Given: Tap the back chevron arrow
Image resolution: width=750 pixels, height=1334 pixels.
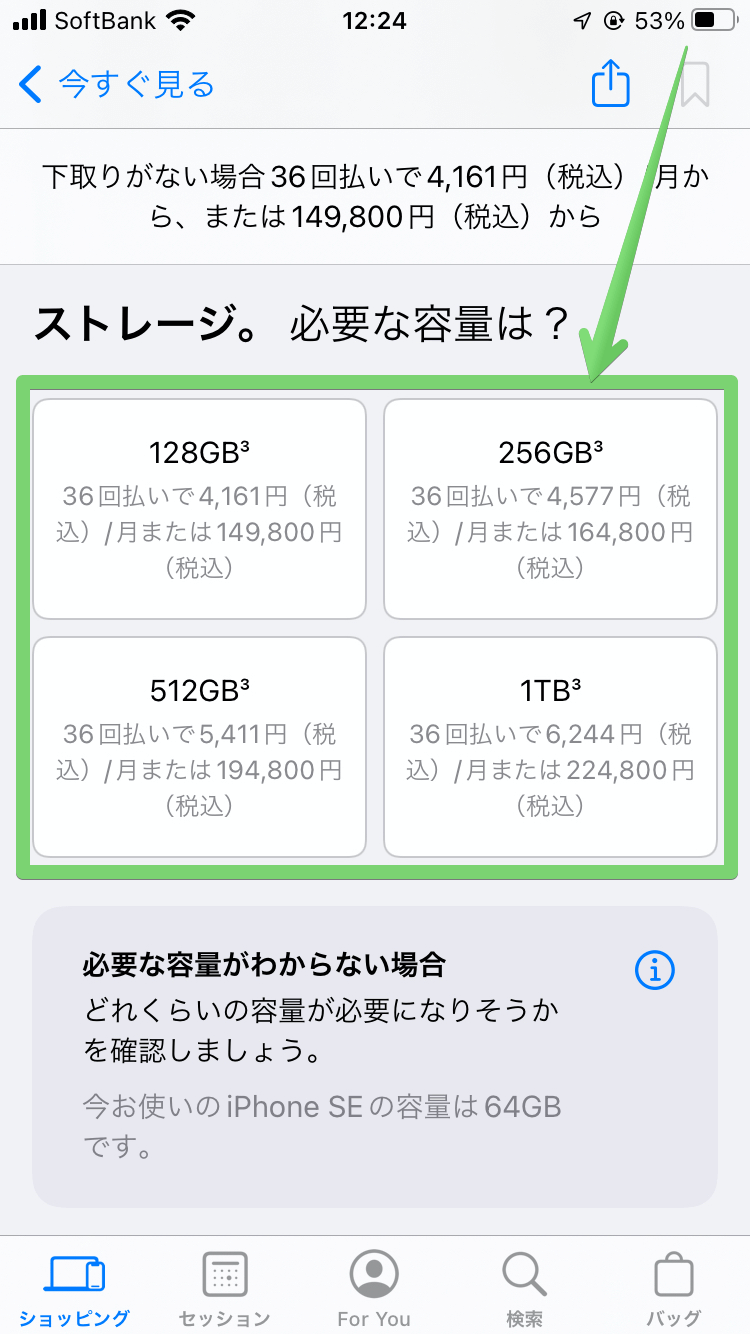Looking at the screenshot, I should 30,85.
